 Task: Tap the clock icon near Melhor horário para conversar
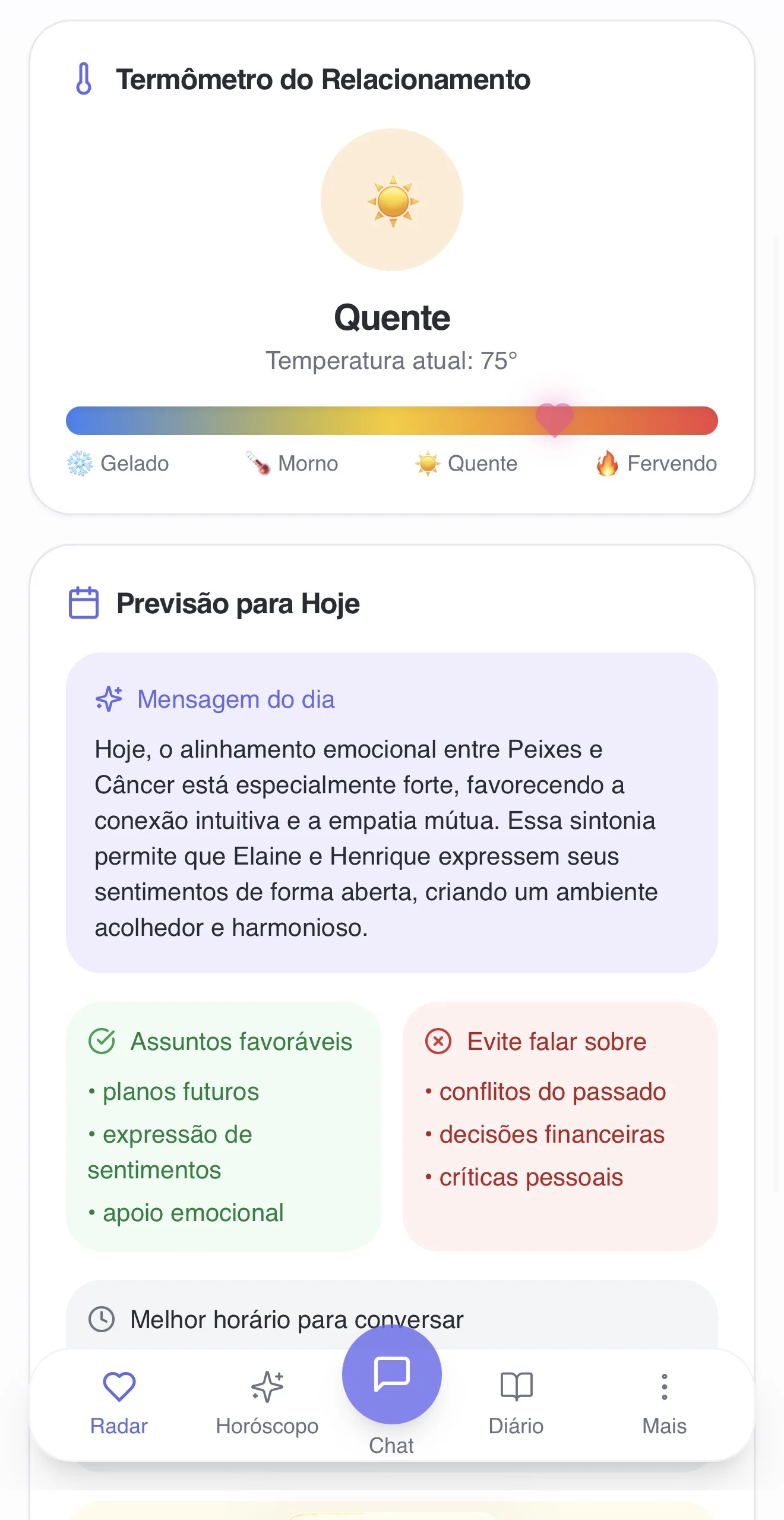102,1319
